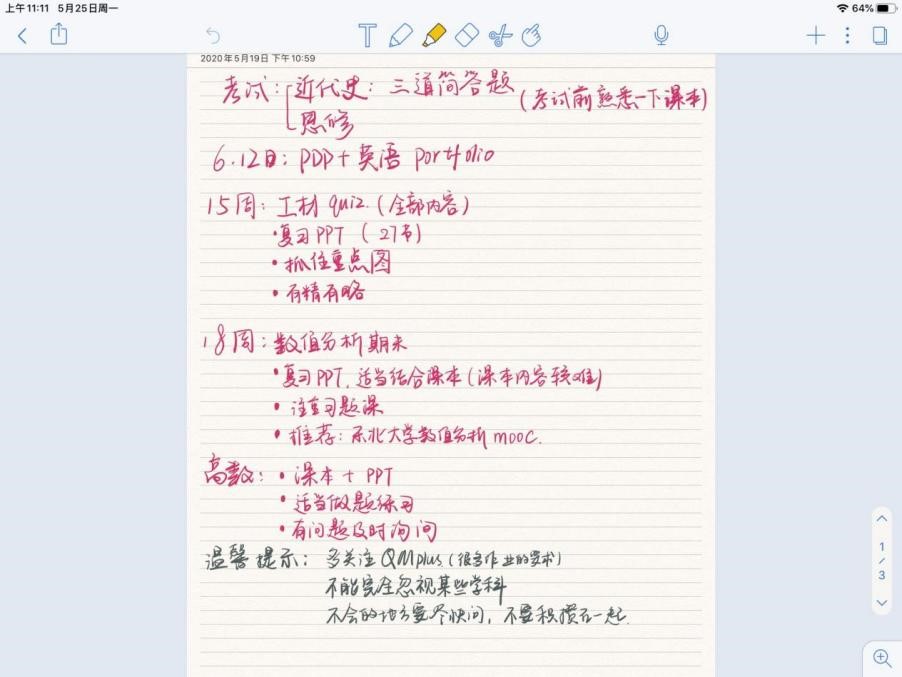This screenshot has height=677, width=902.
Task: Open the page view panel
Action: [879, 35]
